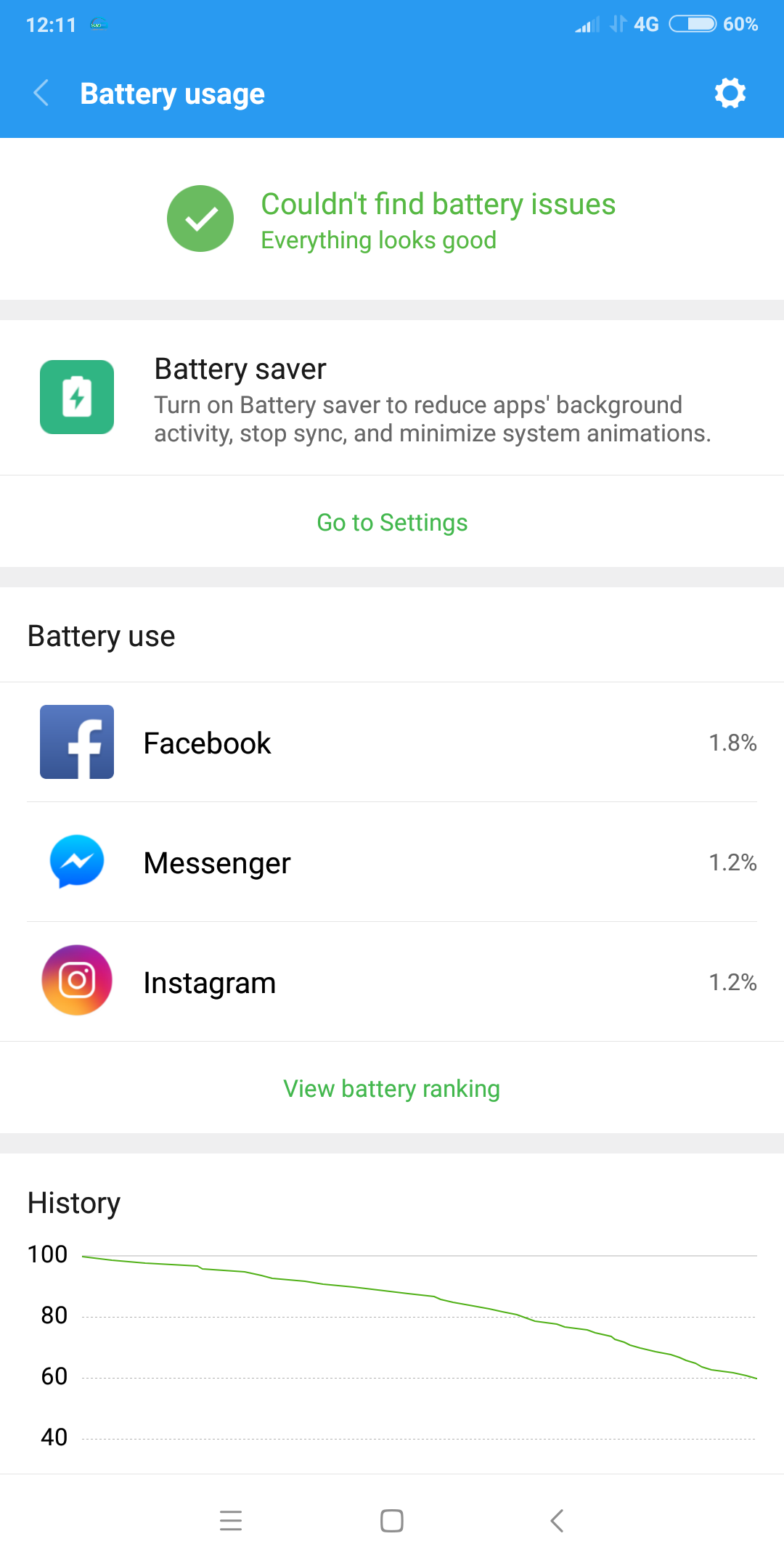
Task: Open Facebook battery usage details
Action: (x=392, y=743)
